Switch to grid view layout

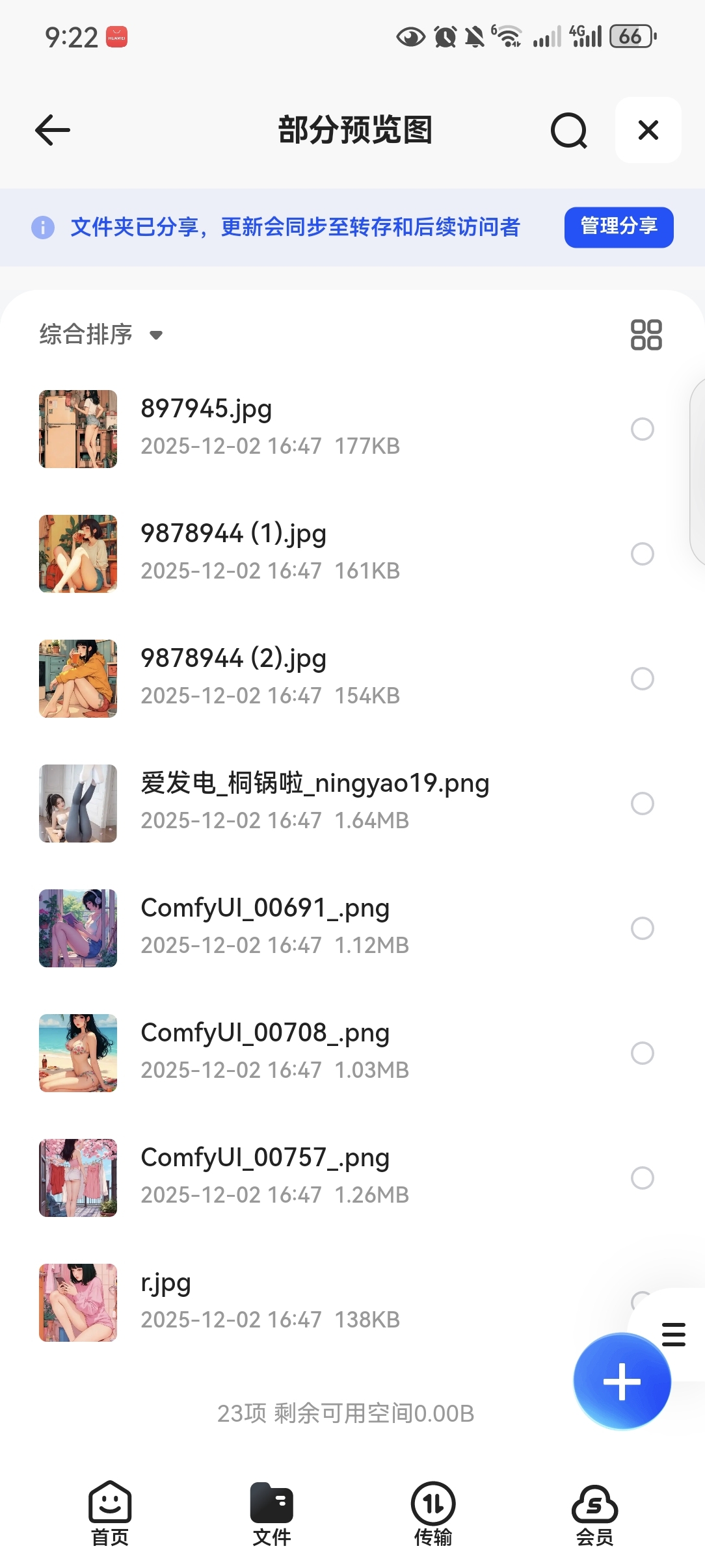[x=646, y=335]
